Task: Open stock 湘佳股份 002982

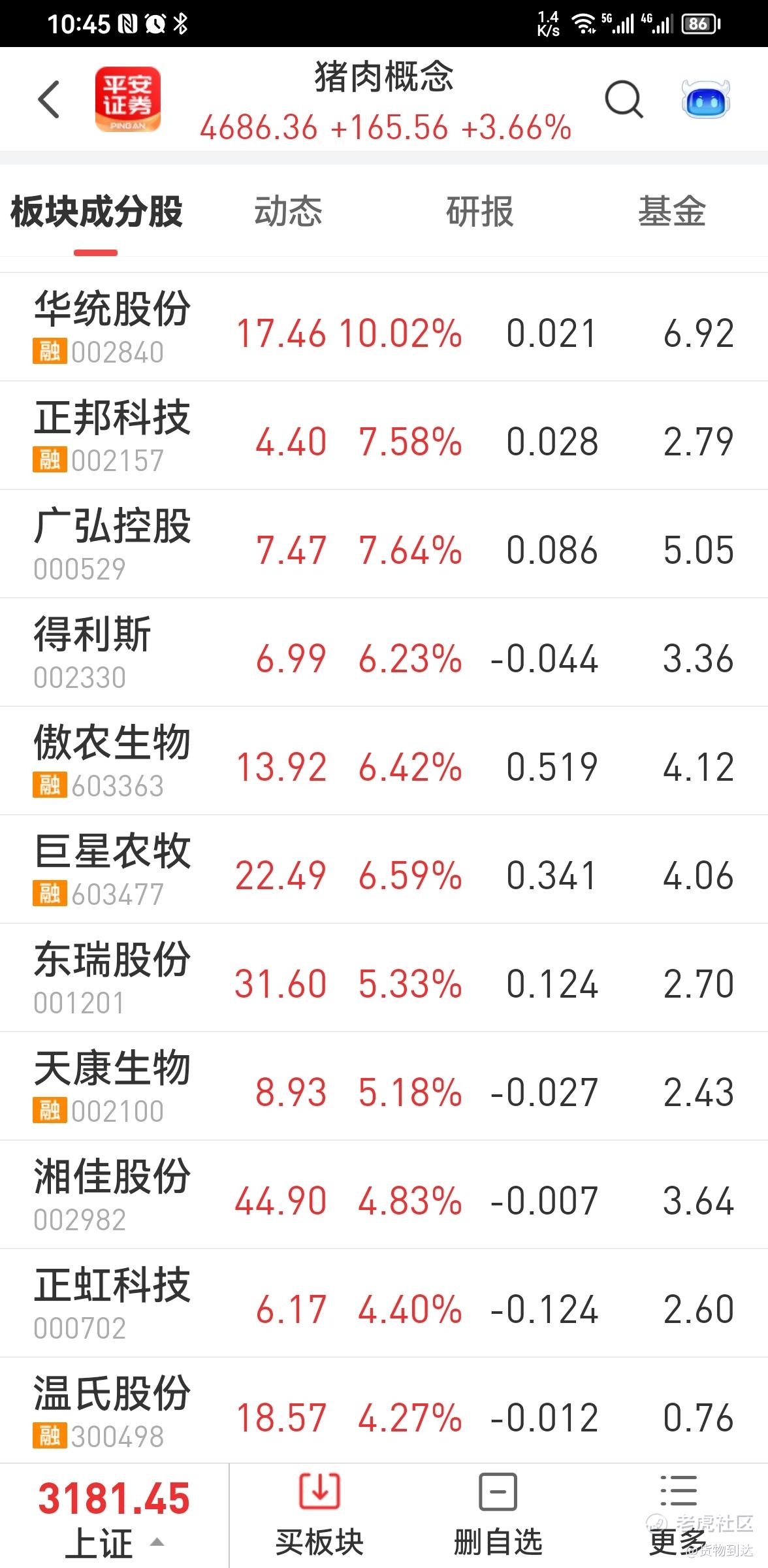Action: point(112,1194)
